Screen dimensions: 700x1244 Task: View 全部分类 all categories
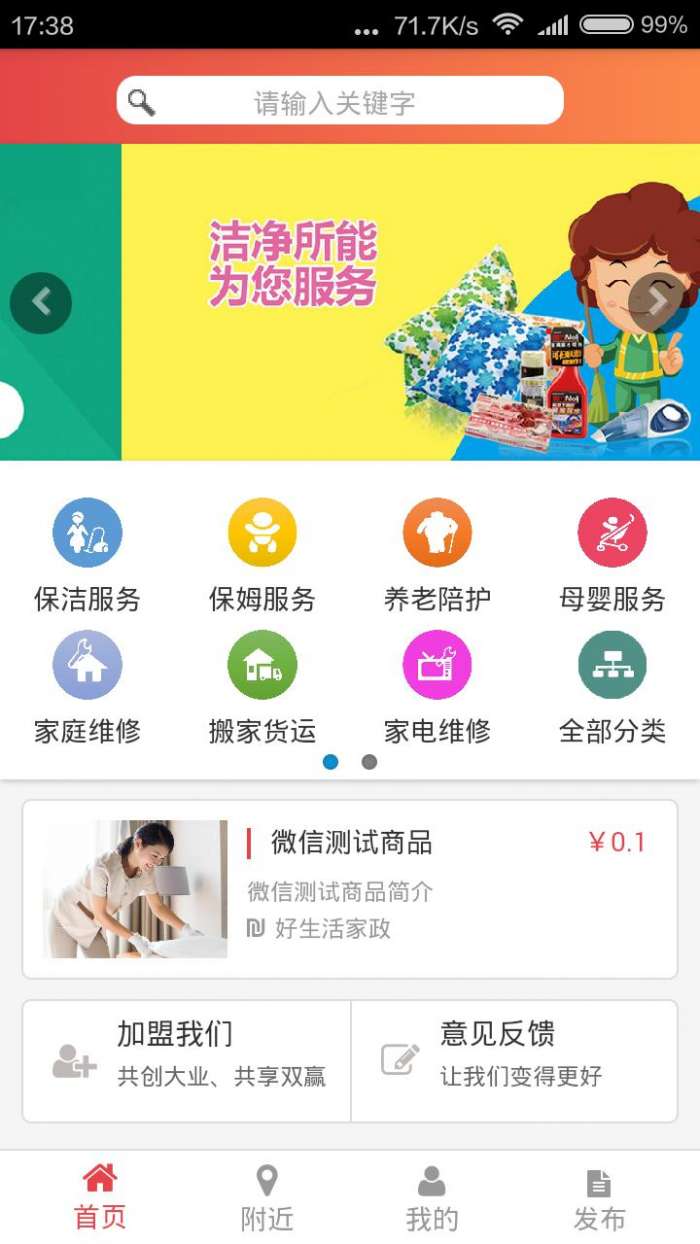pos(612,687)
